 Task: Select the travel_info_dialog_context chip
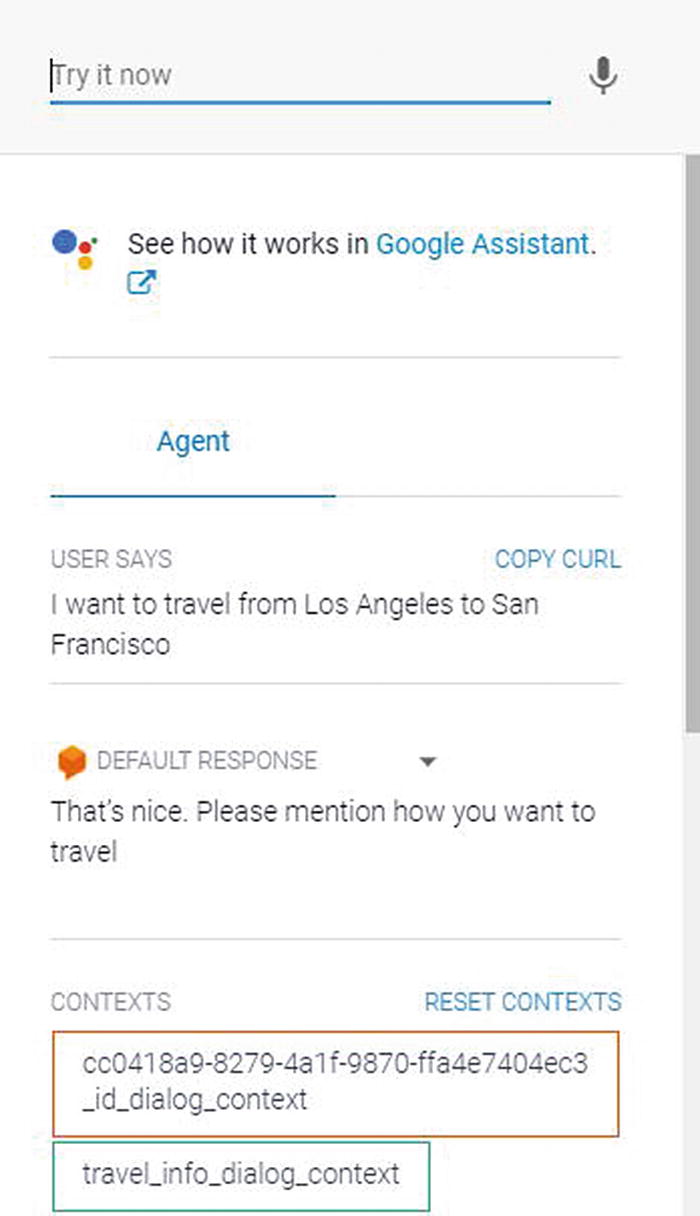pyautogui.click(x=241, y=1175)
